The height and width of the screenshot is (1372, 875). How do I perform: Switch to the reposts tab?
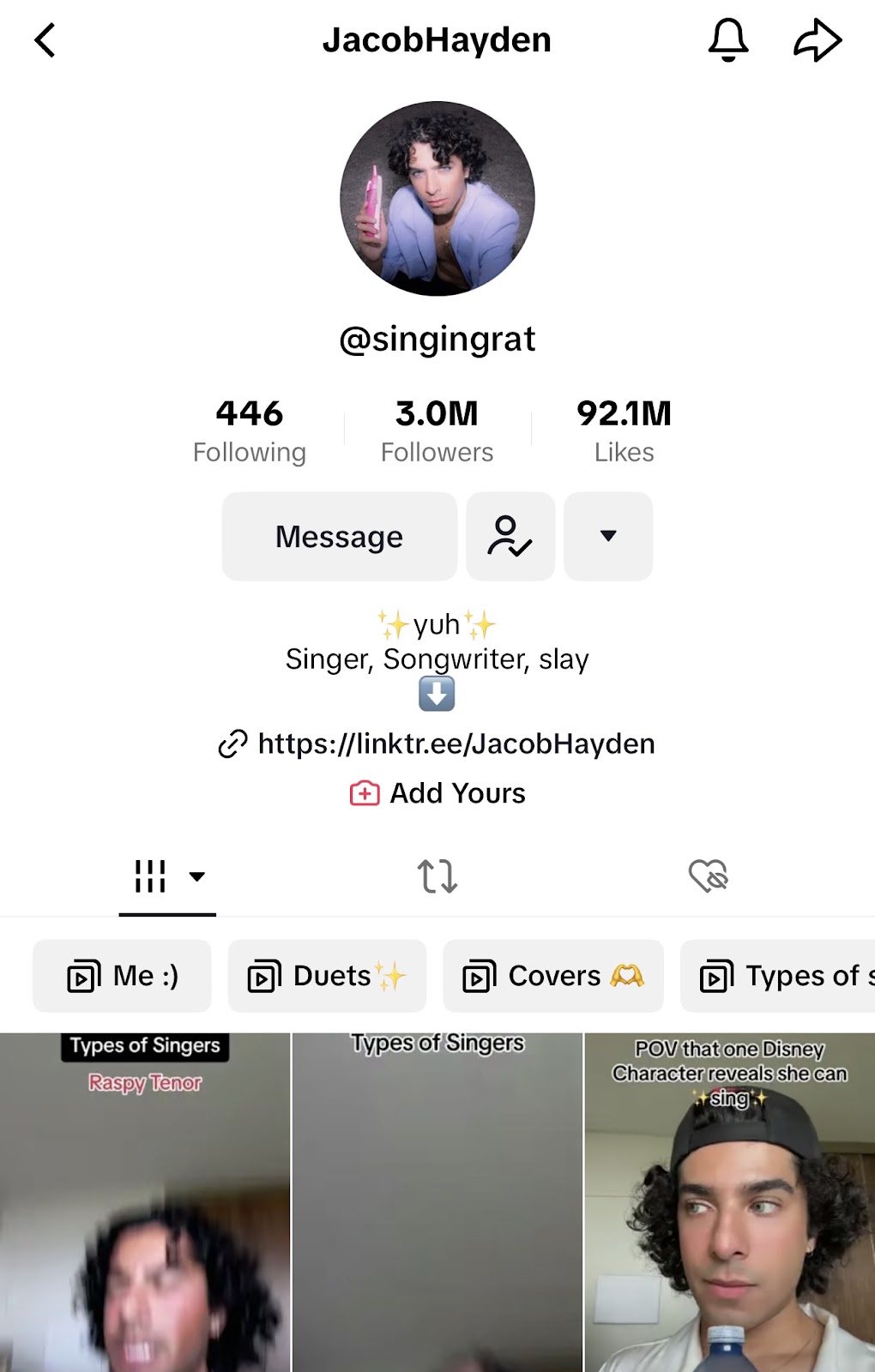click(x=437, y=876)
